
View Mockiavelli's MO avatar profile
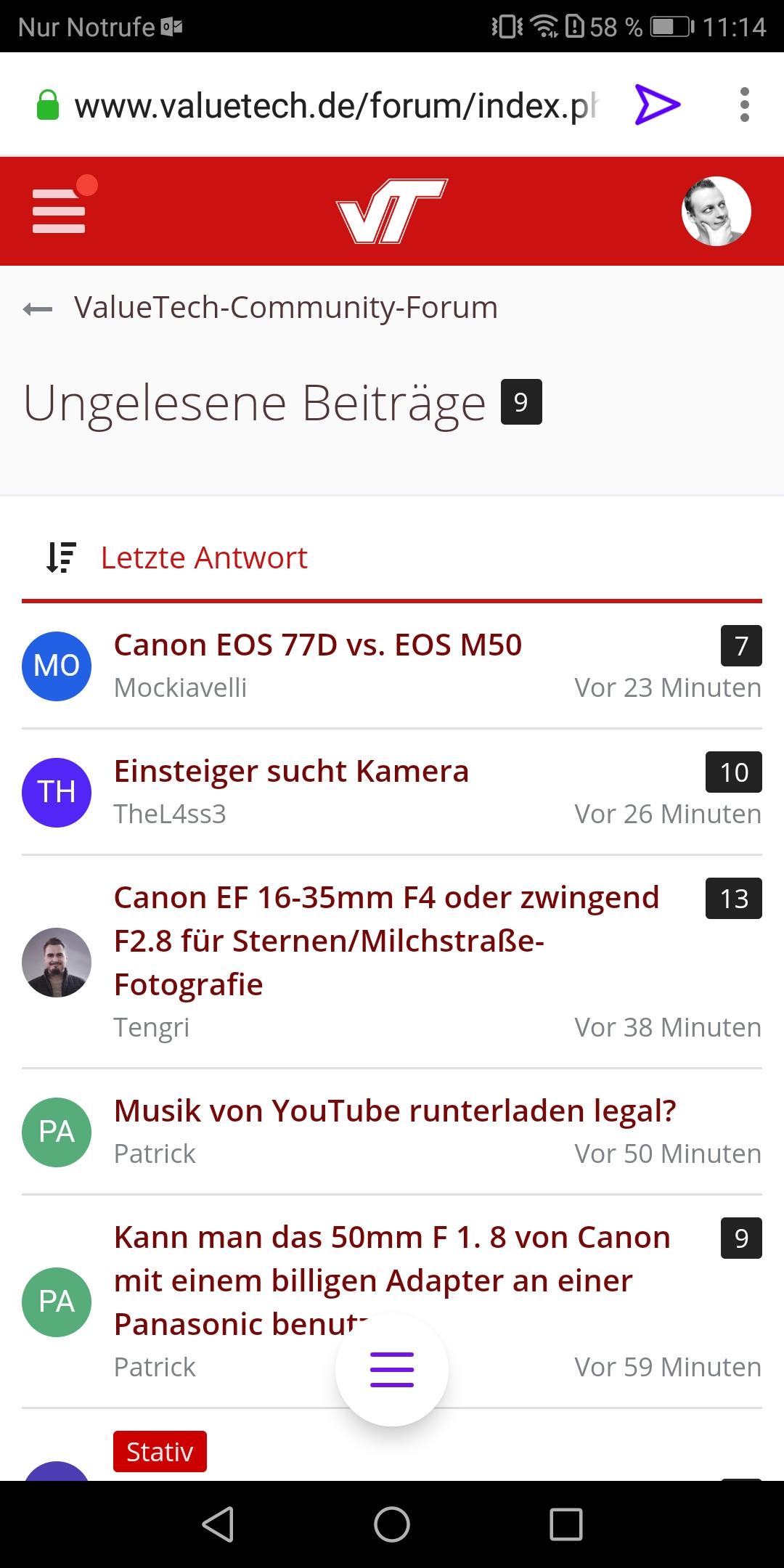click(x=57, y=666)
